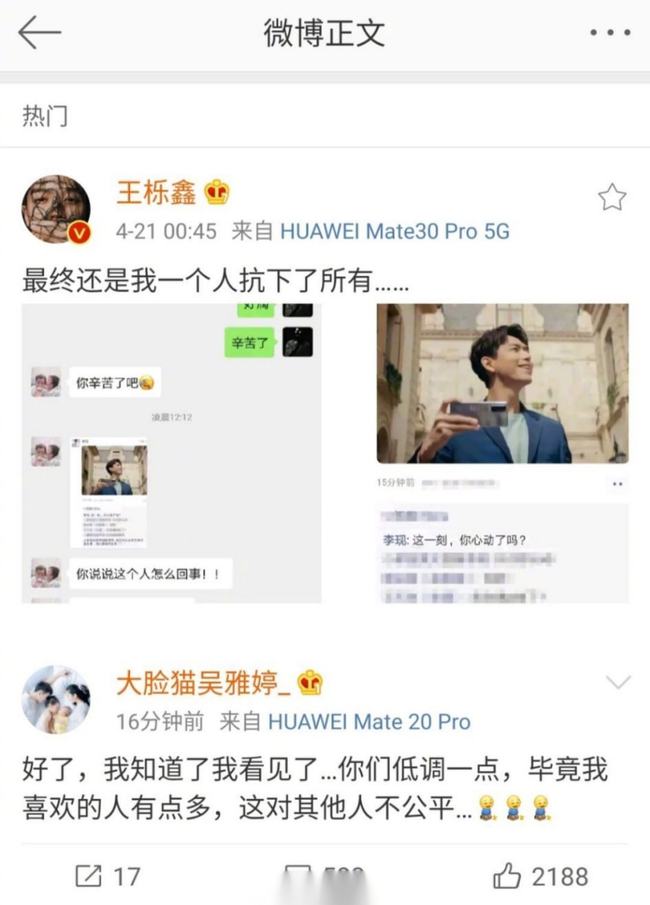Viewport: 650px width, 905px height.
Task: Open the username 王栎鑫
Action: click(158, 191)
